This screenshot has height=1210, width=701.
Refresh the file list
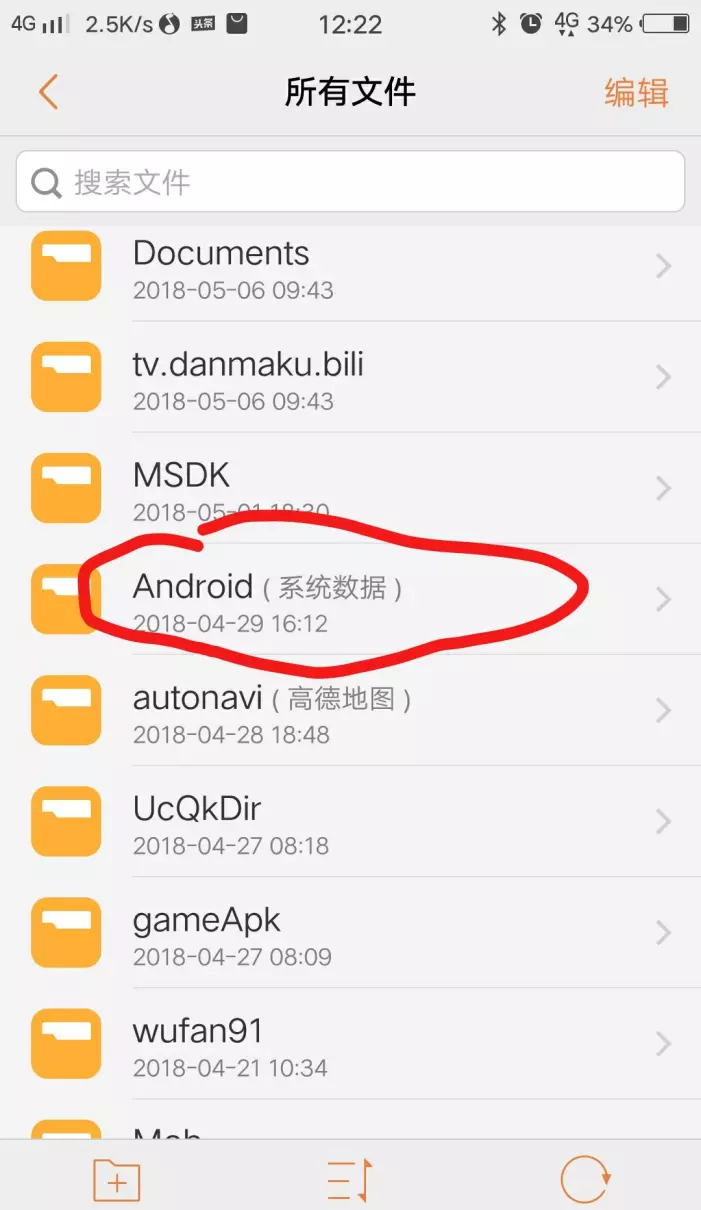click(x=585, y=1180)
